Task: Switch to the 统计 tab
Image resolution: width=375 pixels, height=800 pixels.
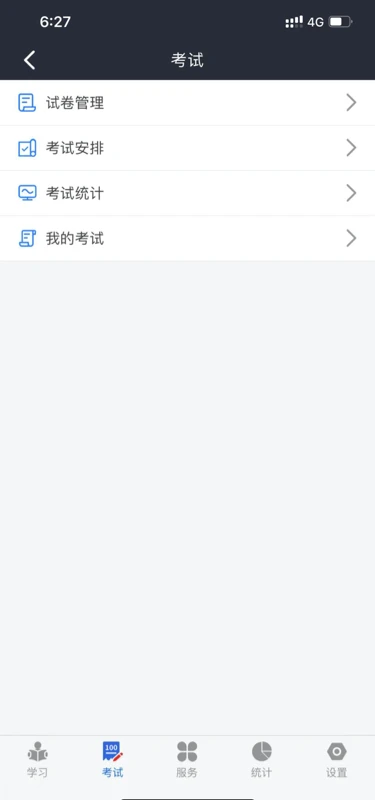Action: (x=262, y=760)
